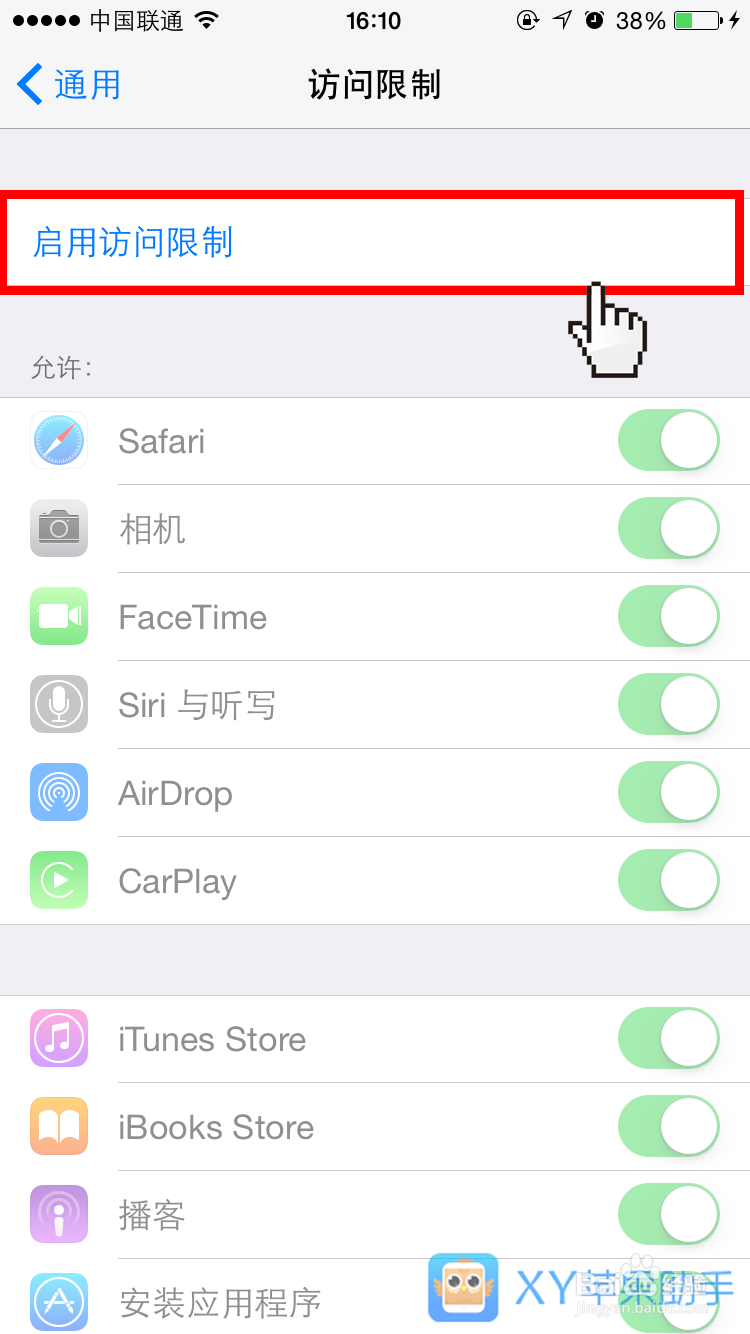Go back to 通用 settings
Image resolution: width=750 pixels, height=1334 pixels.
(65, 85)
